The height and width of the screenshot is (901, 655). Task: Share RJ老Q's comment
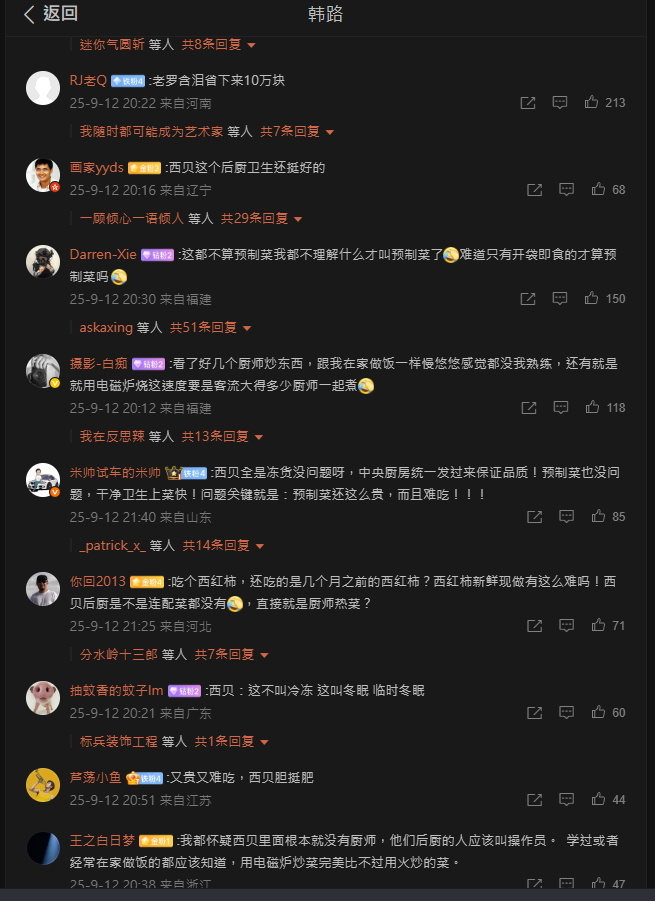click(528, 103)
